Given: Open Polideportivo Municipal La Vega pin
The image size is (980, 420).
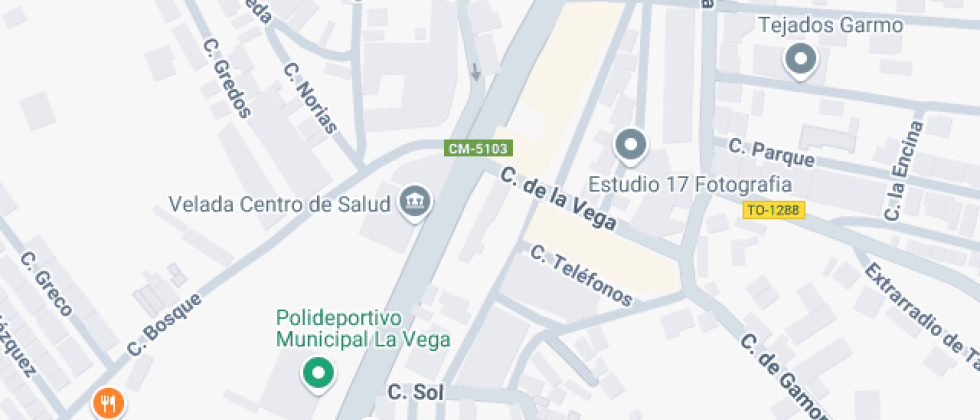Looking at the screenshot, I should point(319,374).
